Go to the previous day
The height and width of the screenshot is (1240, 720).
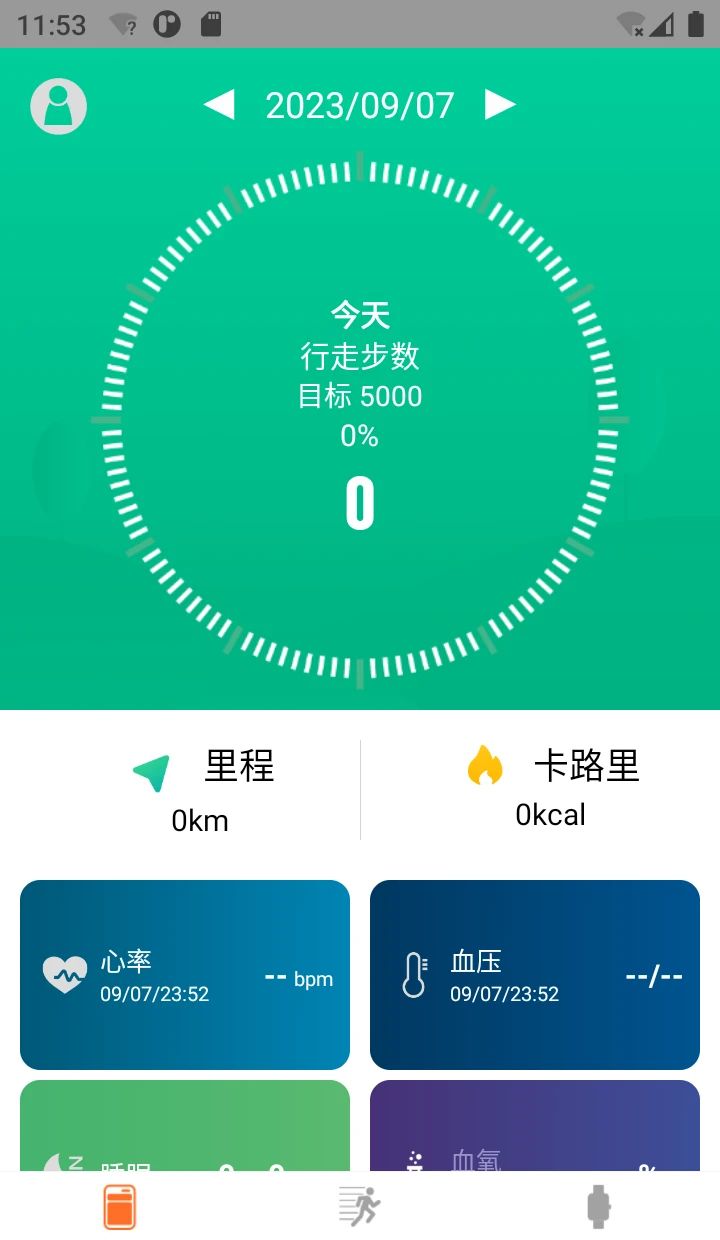(x=219, y=104)
